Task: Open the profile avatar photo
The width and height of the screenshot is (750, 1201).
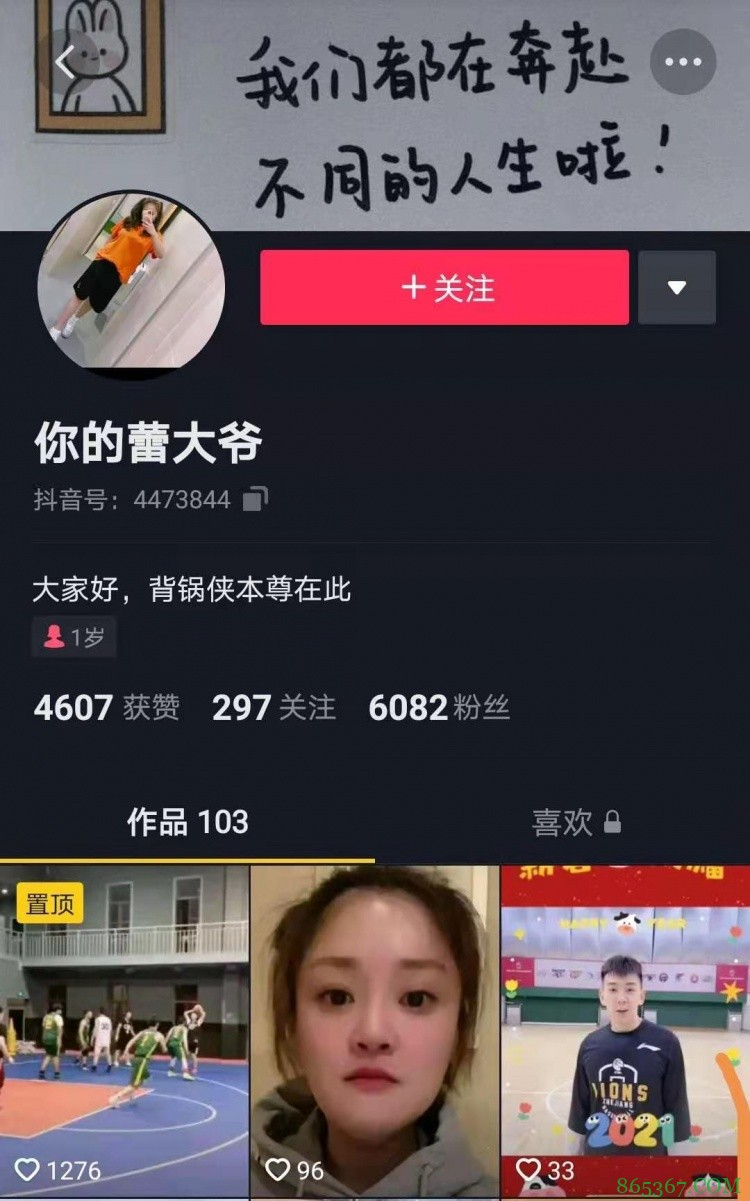Action: point(131,283)
